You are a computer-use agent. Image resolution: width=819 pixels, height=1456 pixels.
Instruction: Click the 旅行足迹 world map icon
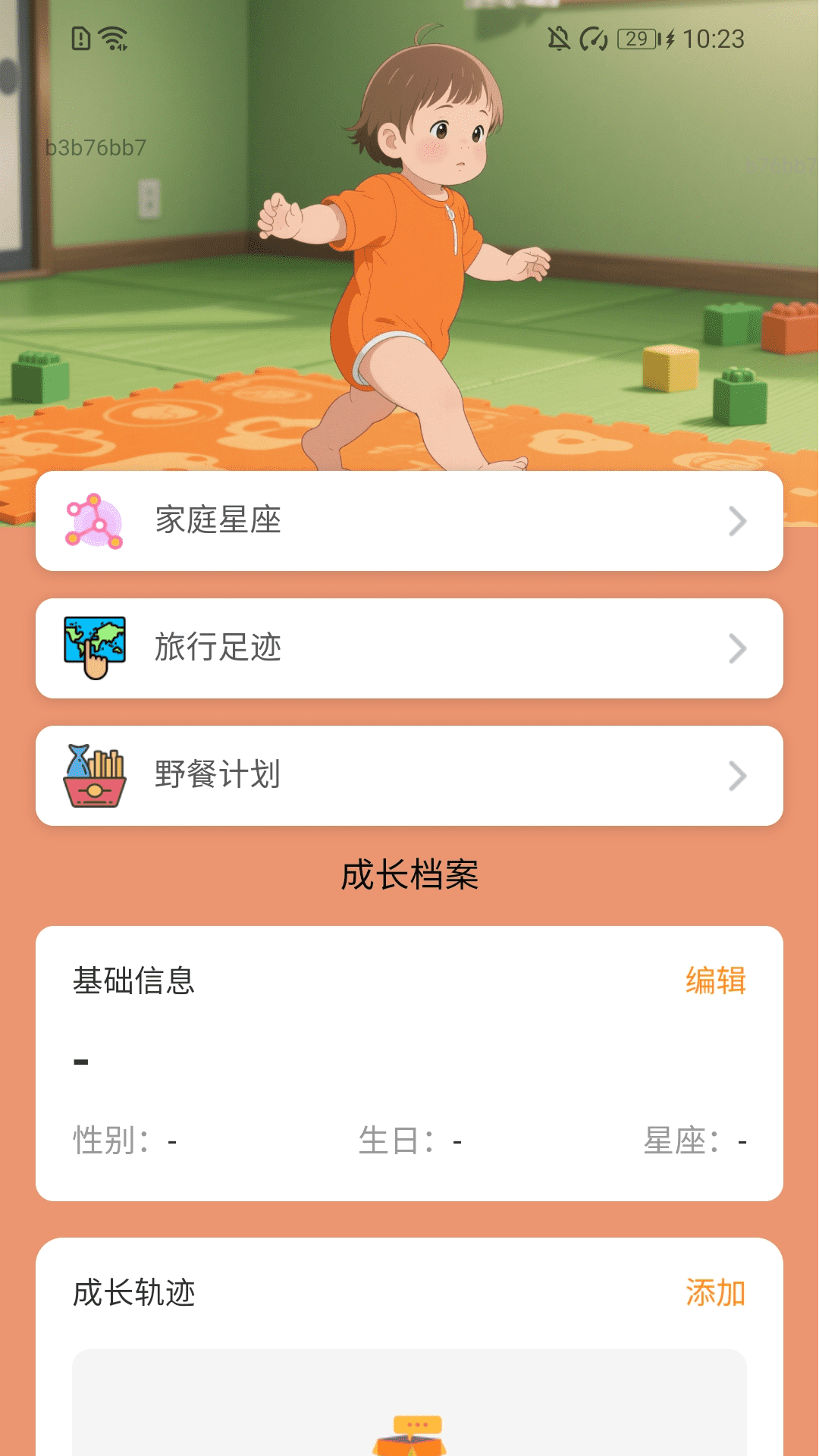pyautogui.click(x=94, y=648)
